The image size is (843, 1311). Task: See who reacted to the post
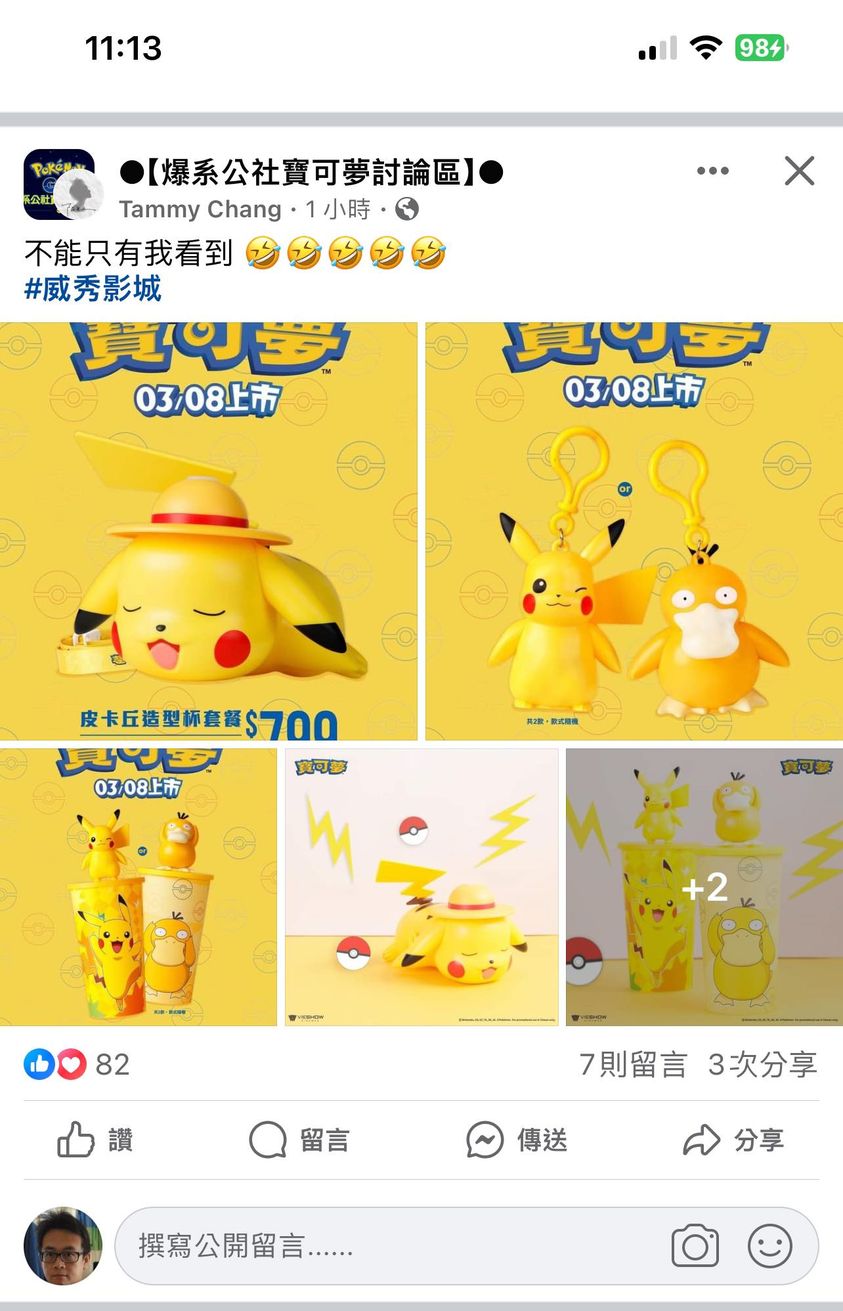coord(77,1064)
